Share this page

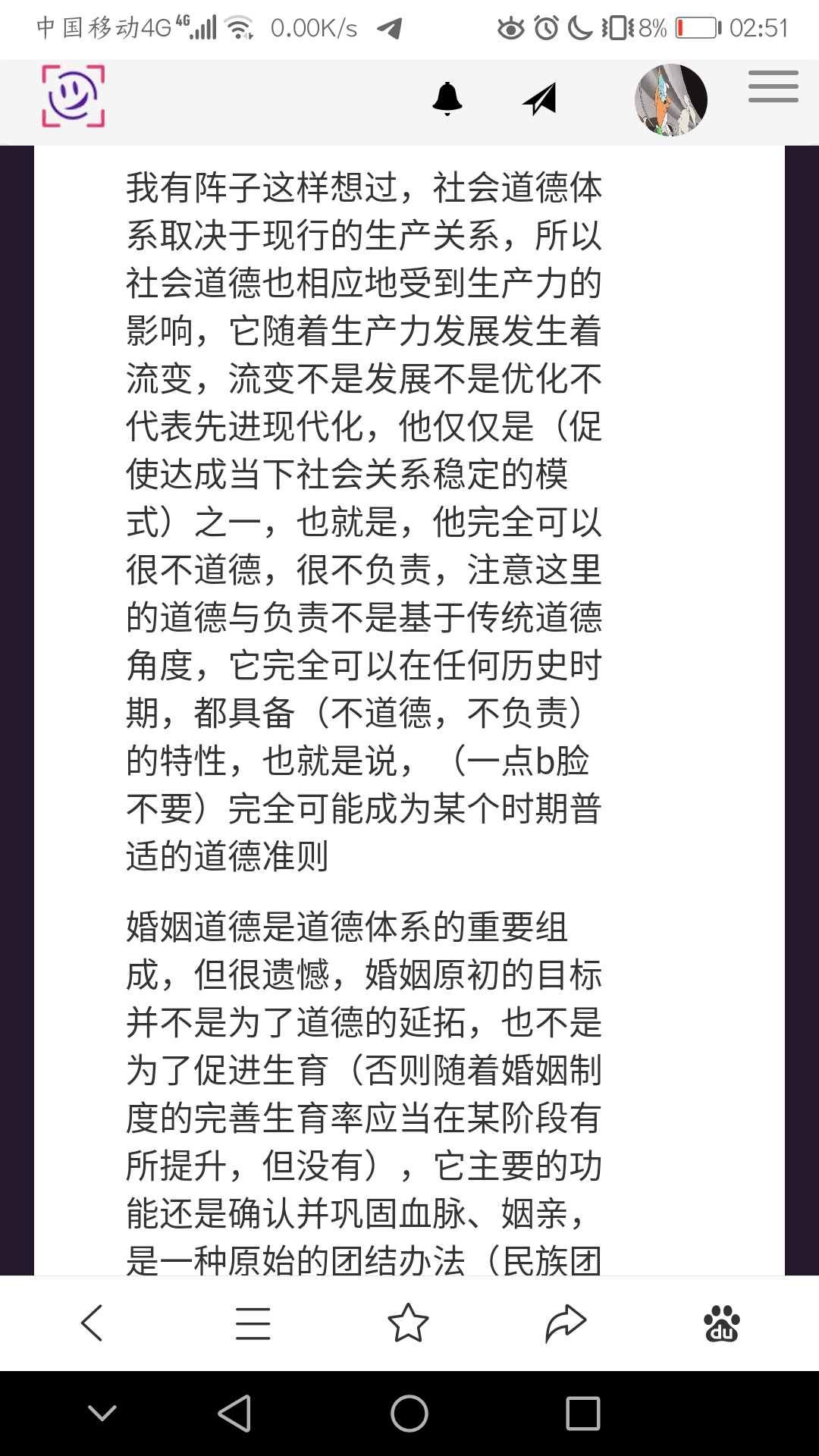(x=566, y=1323)
